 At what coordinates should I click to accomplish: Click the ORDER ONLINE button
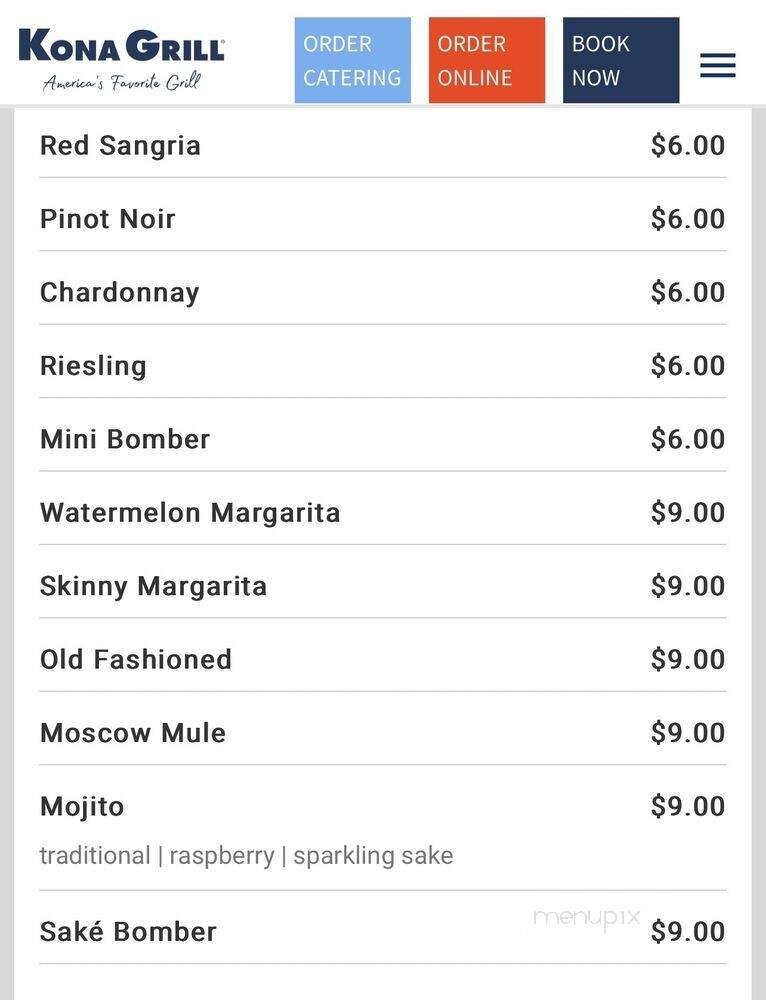coord(487,59)
